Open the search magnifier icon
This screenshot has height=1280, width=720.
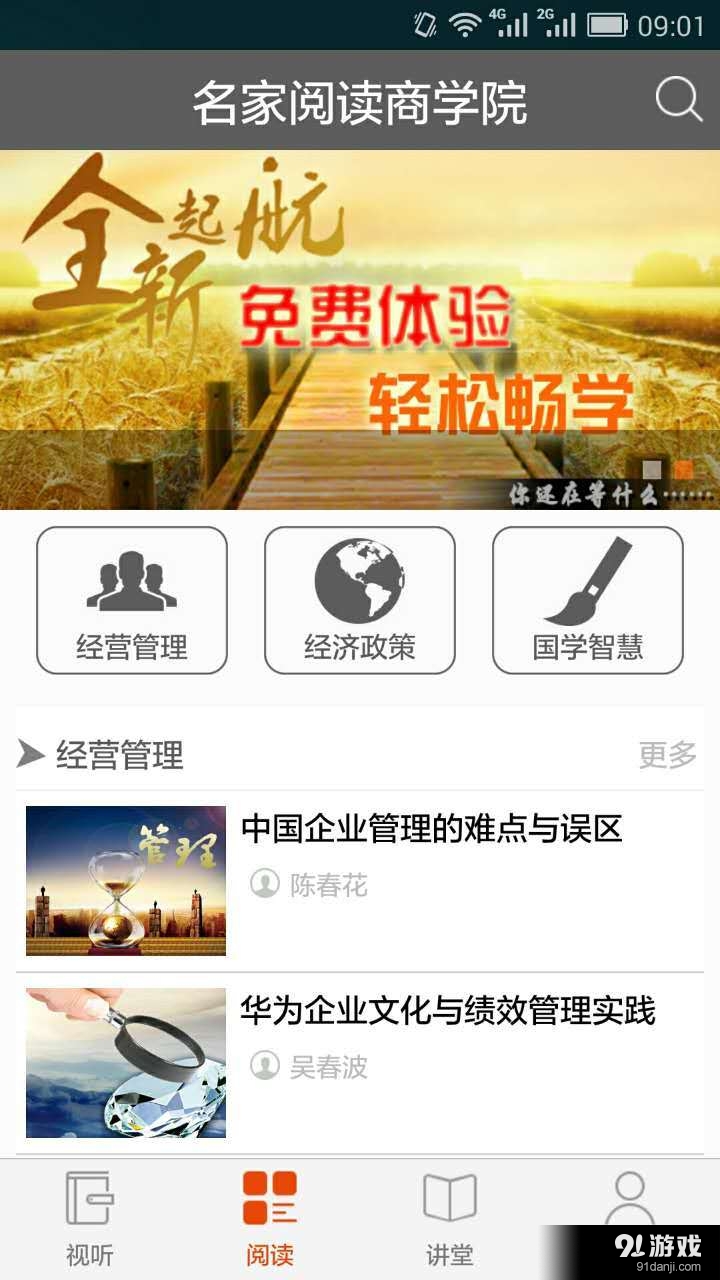678,99
